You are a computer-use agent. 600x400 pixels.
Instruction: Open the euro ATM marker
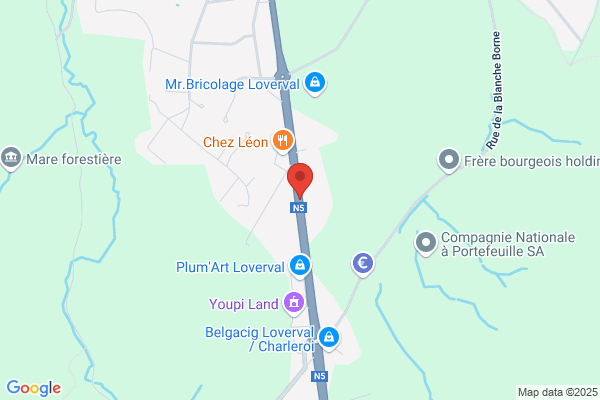tap(363, 264)
